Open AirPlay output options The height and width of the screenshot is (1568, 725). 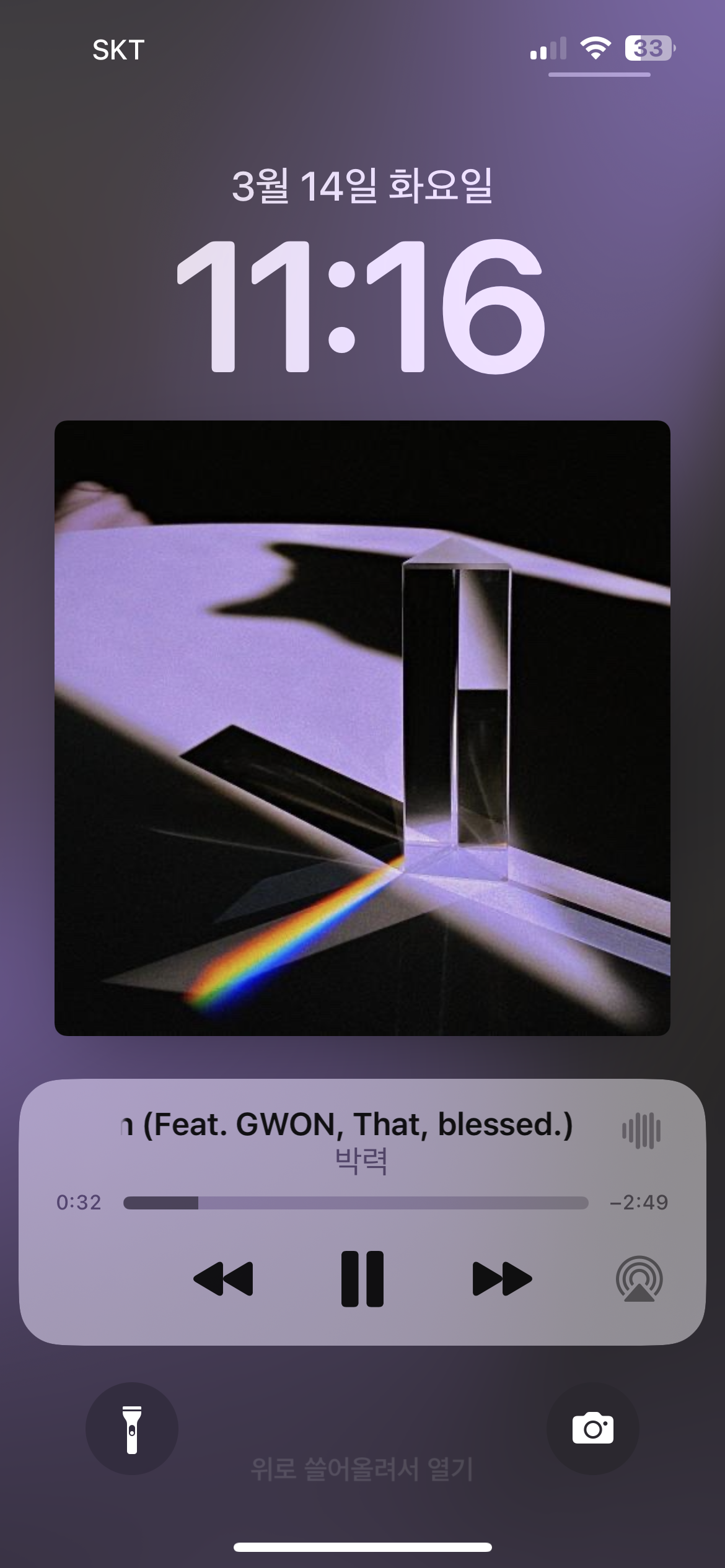point(639,1279)
